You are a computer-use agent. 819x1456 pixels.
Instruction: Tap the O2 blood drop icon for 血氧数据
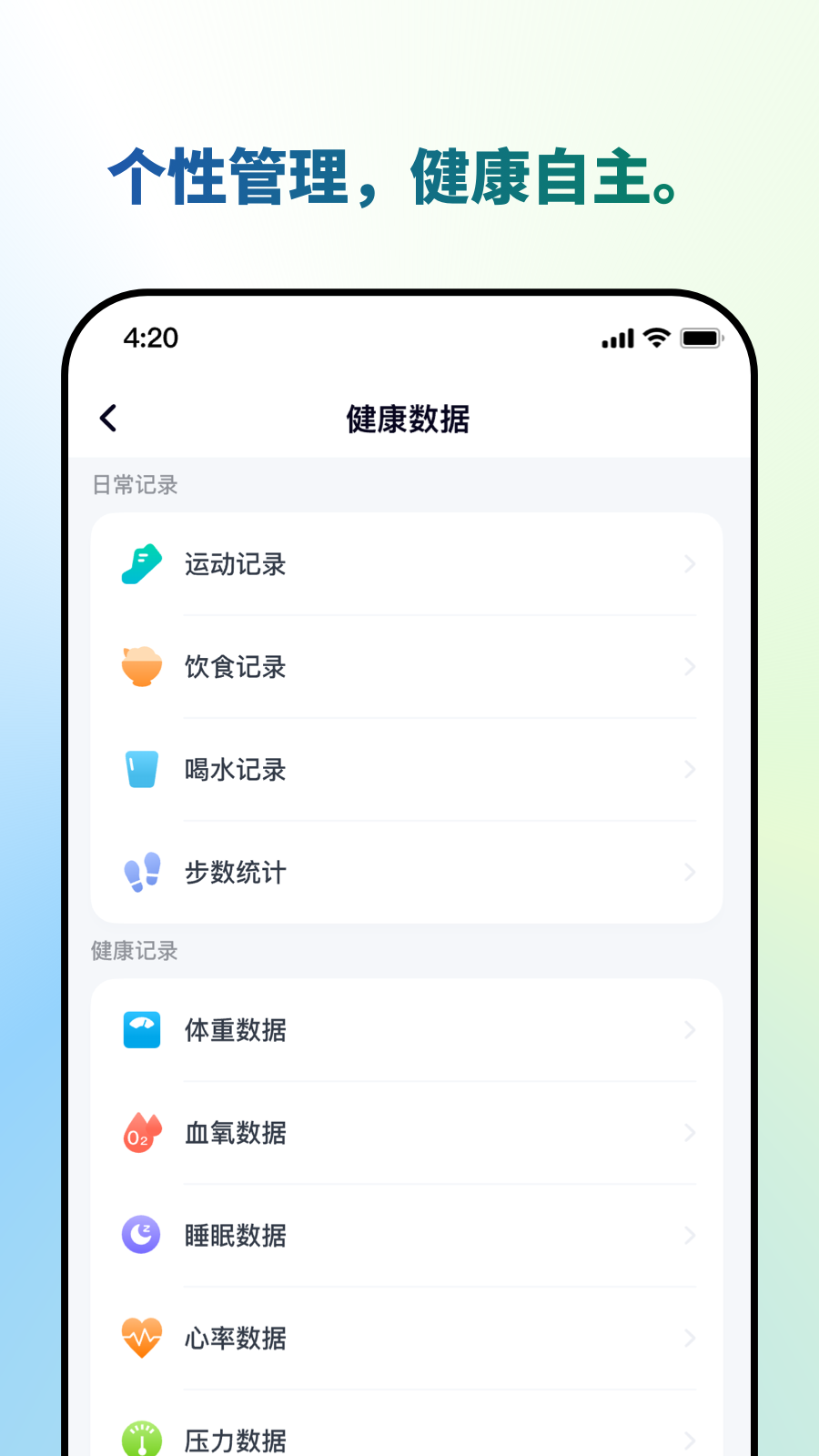click(141, 1133)
